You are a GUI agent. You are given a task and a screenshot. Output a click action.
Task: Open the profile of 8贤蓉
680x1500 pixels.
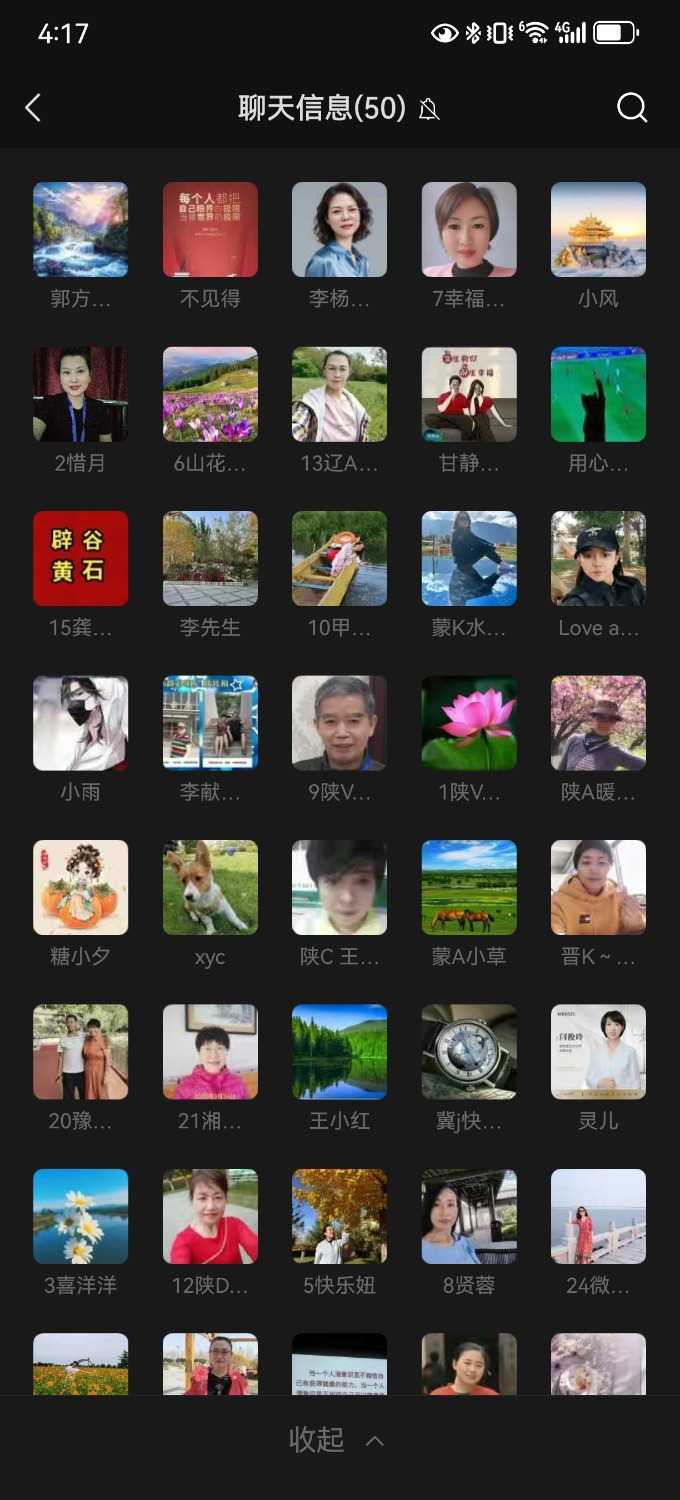(469, 1216)
